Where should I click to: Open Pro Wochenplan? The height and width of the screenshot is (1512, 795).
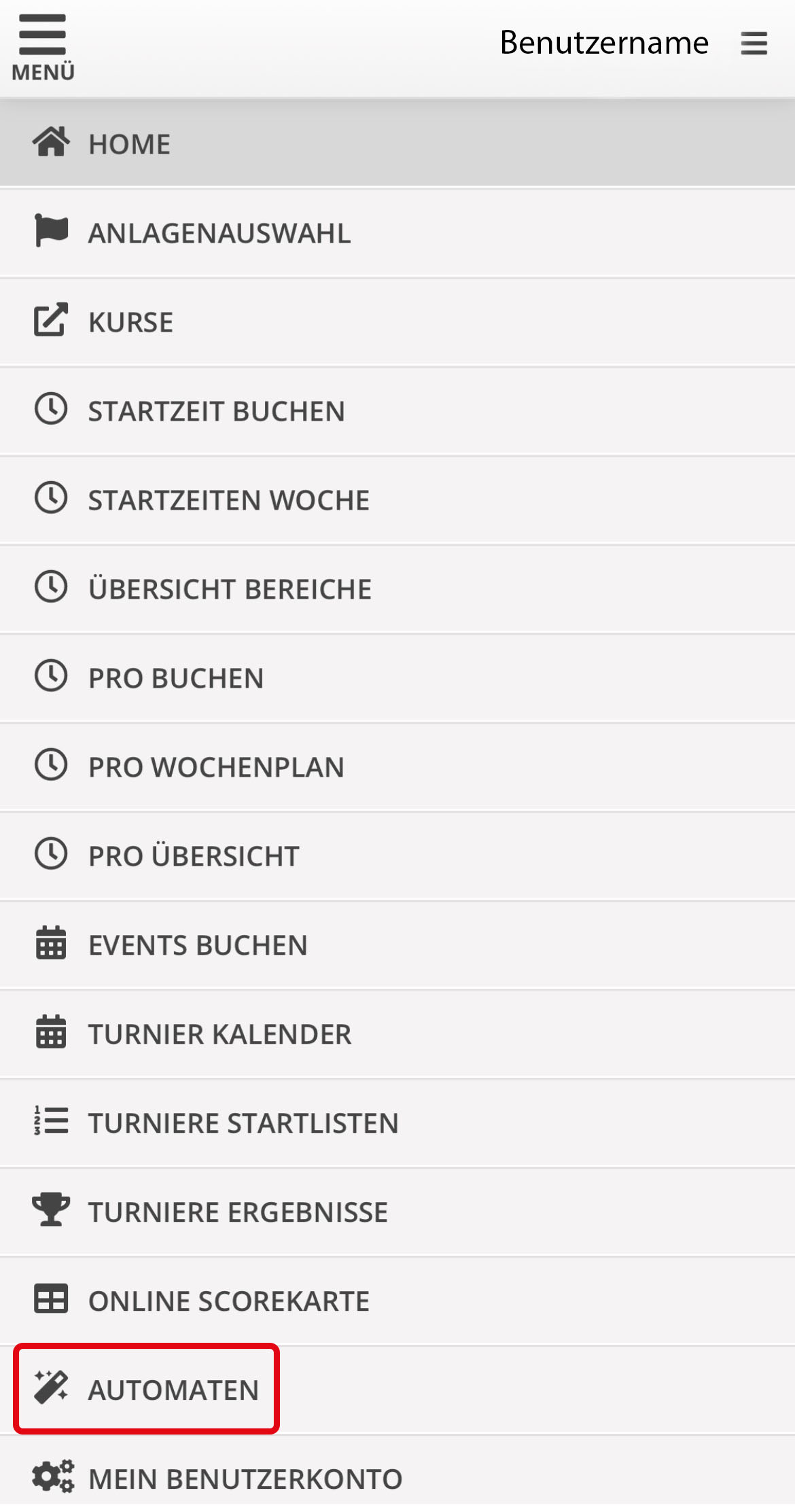click(x=216, y=767)
